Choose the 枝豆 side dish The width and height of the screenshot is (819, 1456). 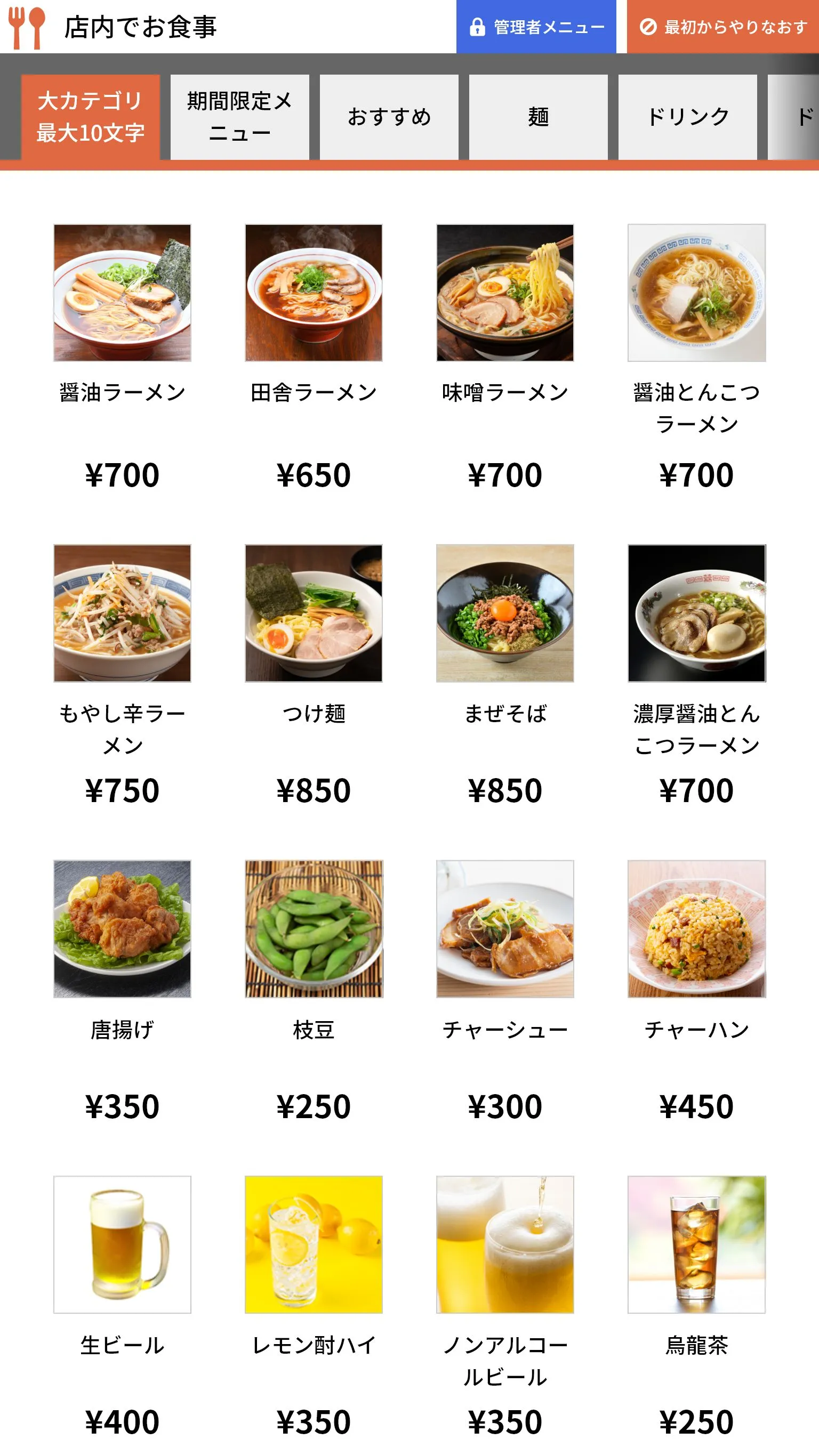click(x=314, y=928)
